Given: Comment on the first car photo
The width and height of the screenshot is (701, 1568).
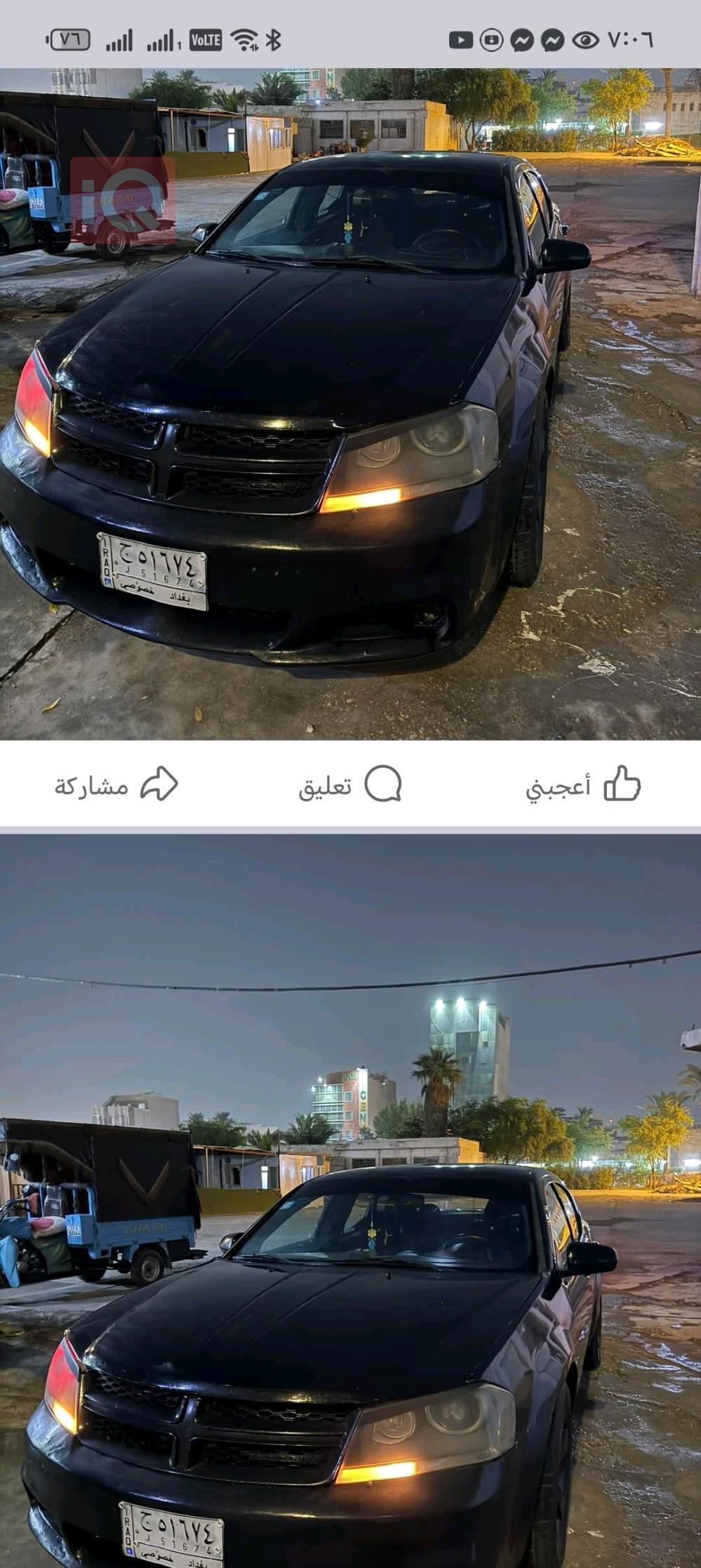Looking at the screenshot, I should (350, 784).
